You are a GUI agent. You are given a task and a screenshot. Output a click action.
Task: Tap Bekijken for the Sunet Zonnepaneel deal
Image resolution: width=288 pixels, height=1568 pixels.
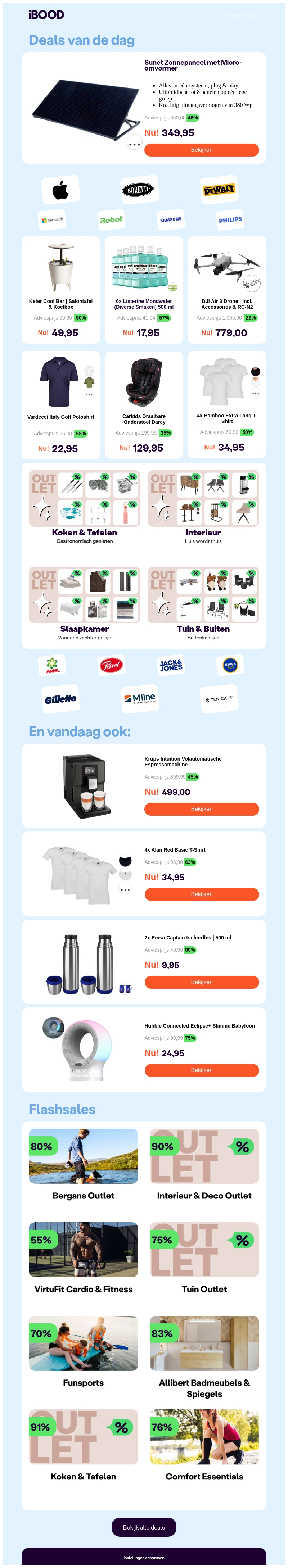pyautogui.click(x=202, y=150)
